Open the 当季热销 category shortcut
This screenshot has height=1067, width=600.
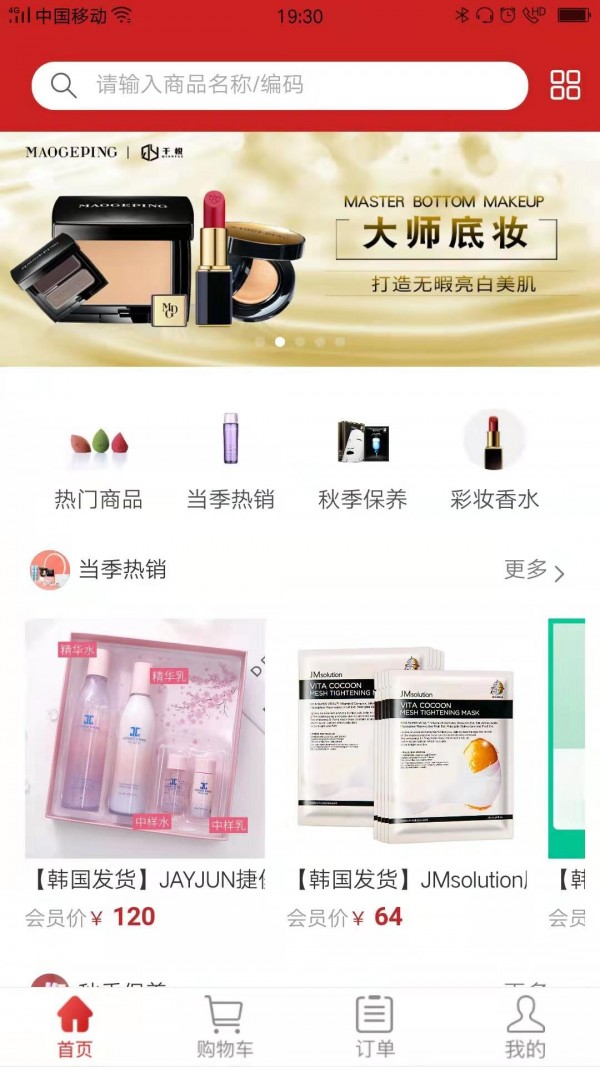(x=230, y=460)
